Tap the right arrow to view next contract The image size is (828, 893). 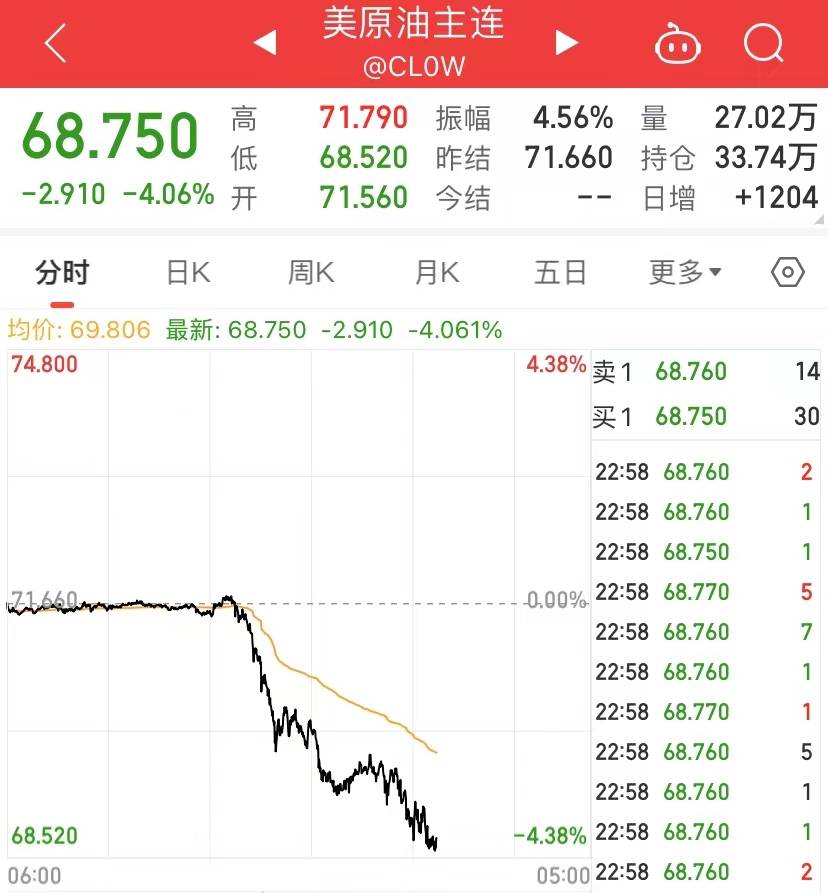pyautogui.click(x=566, y=43)
